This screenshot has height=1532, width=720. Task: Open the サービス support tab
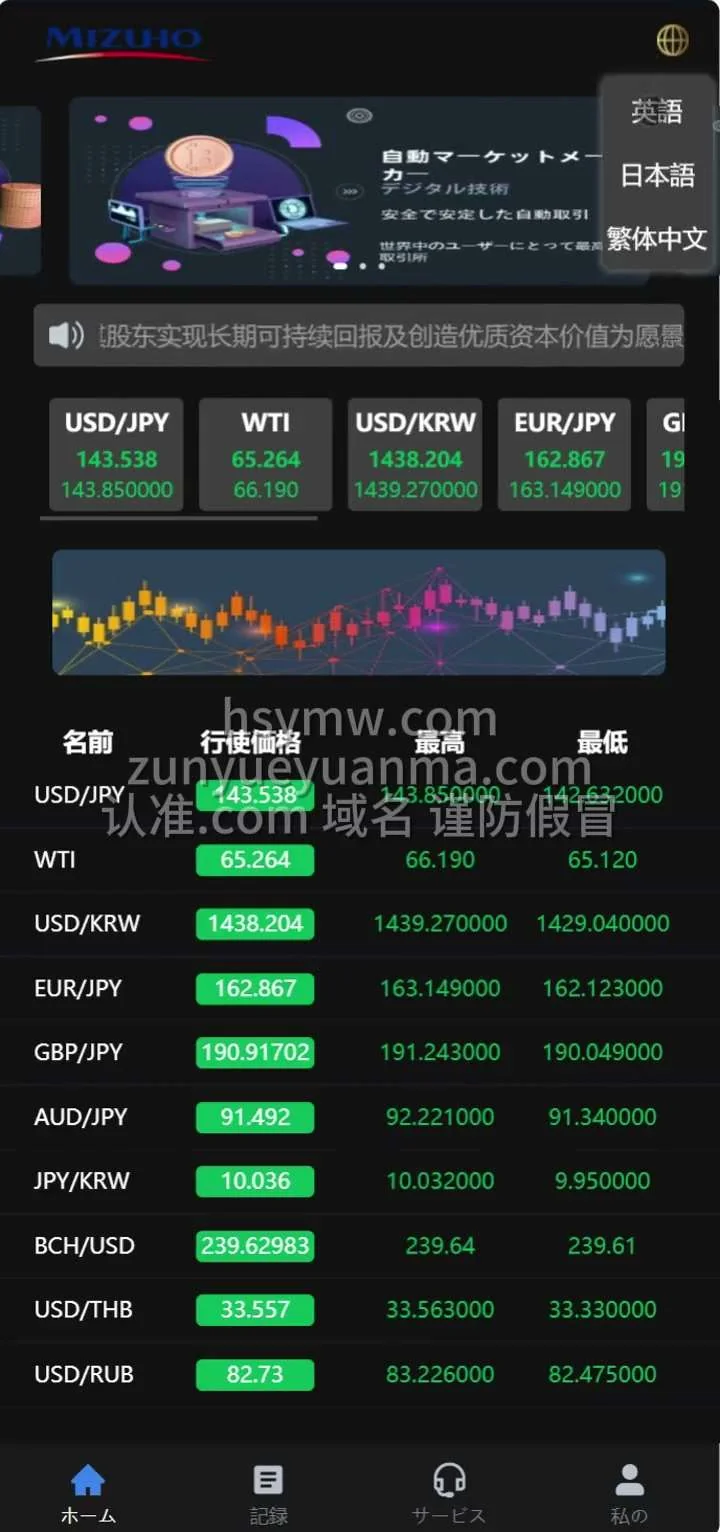pyautogui.click(x=449, y=1492)
